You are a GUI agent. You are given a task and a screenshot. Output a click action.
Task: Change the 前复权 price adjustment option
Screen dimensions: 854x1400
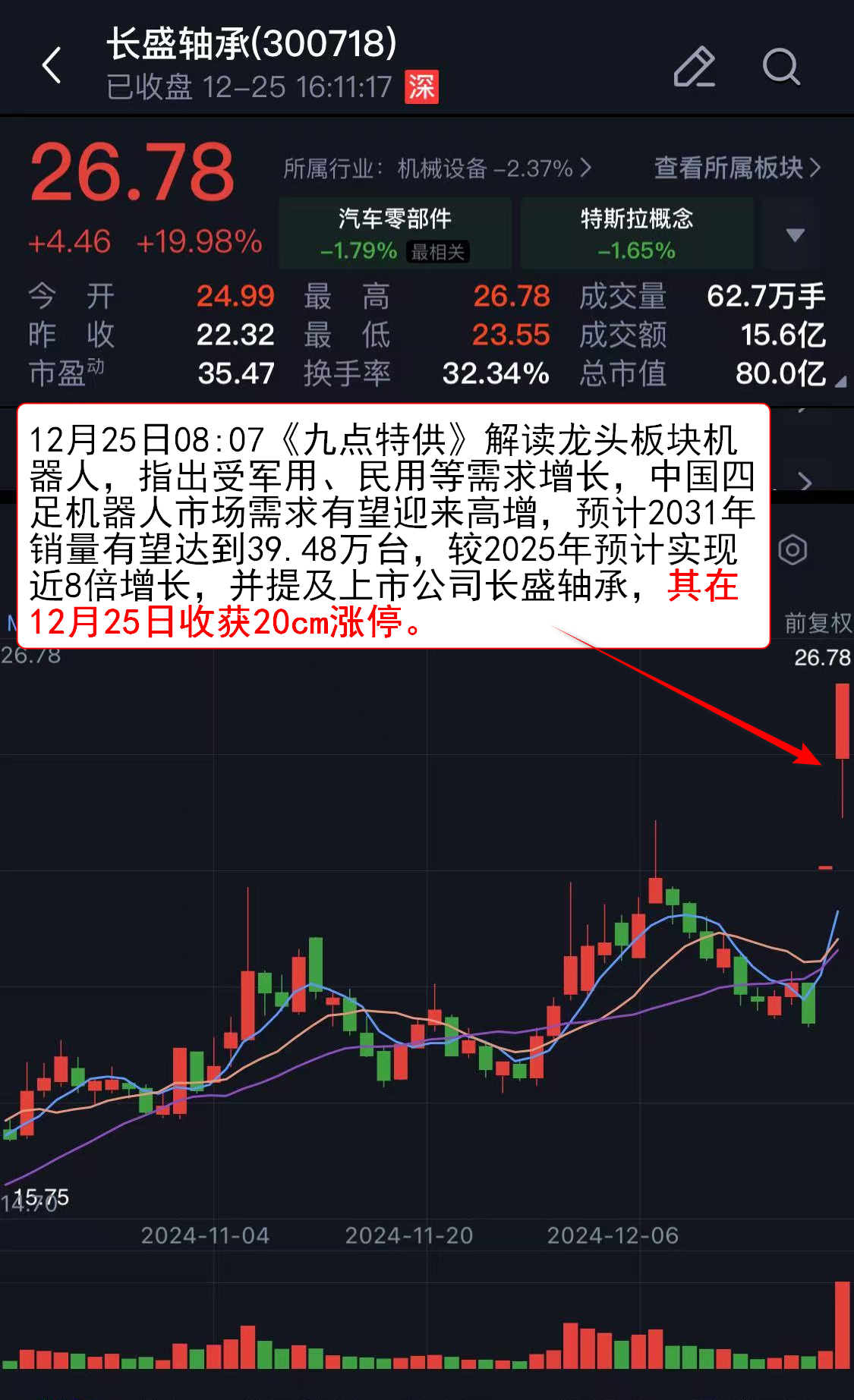click(x=818, y=623)
